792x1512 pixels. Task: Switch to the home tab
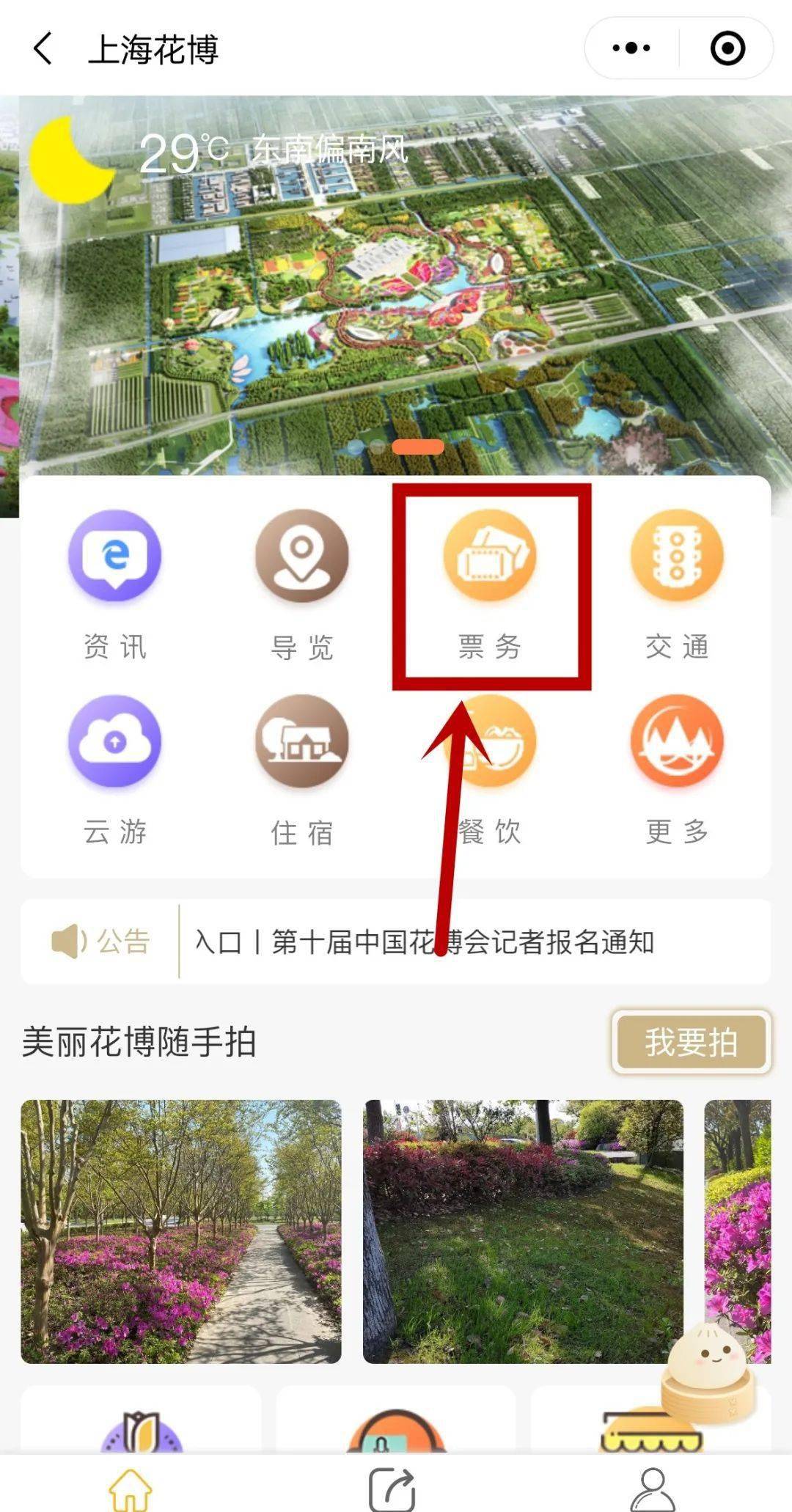131,1489
